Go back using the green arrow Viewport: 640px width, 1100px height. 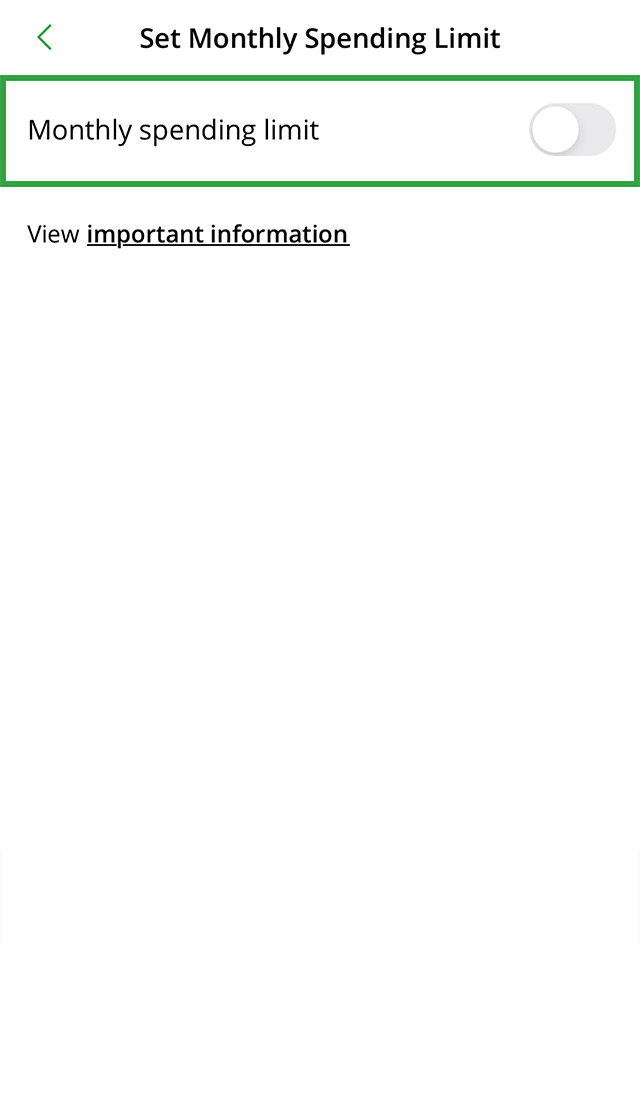pyautogui.click(x=44, y=38)
